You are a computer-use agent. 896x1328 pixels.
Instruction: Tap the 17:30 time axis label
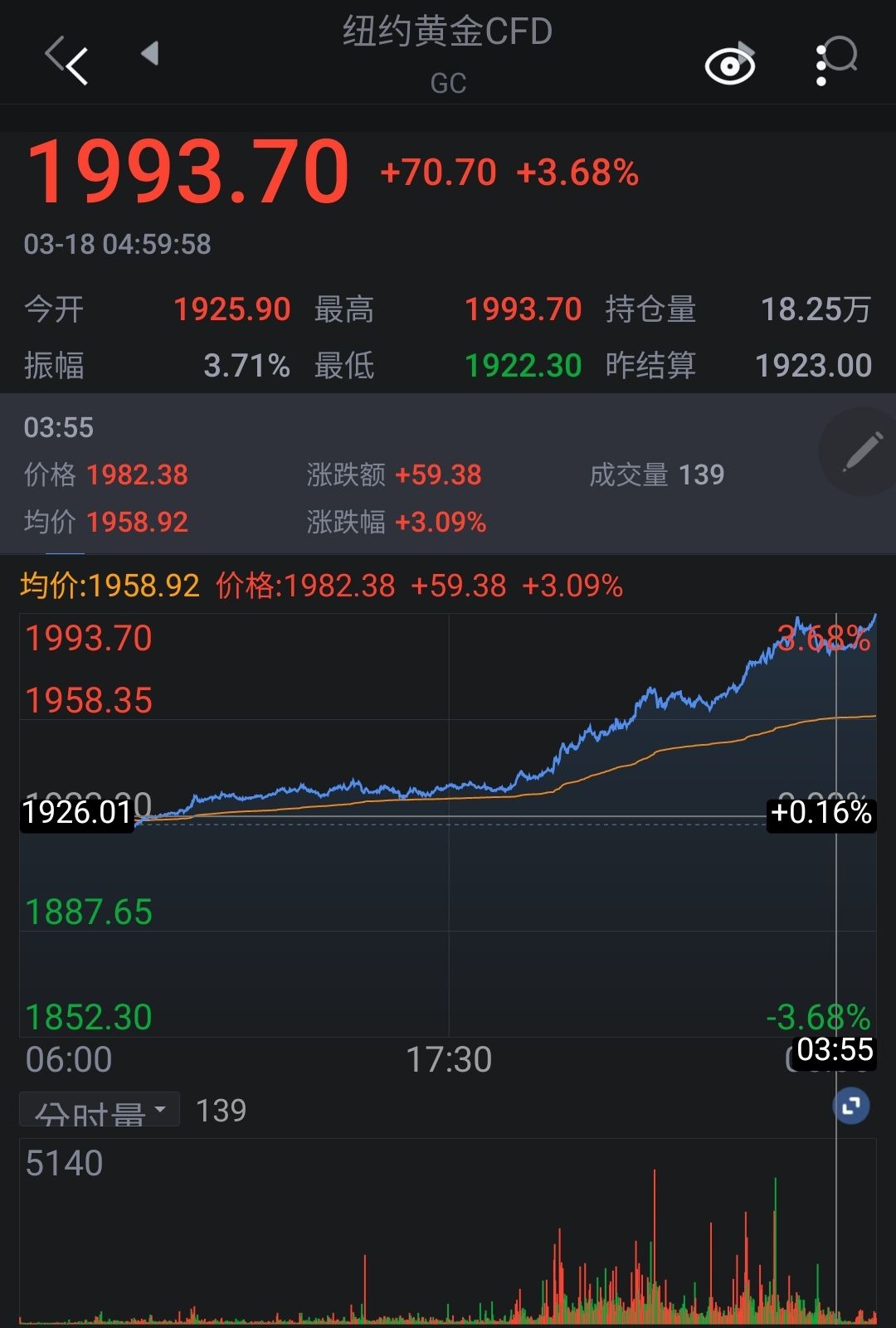[x=447, y=1059]
